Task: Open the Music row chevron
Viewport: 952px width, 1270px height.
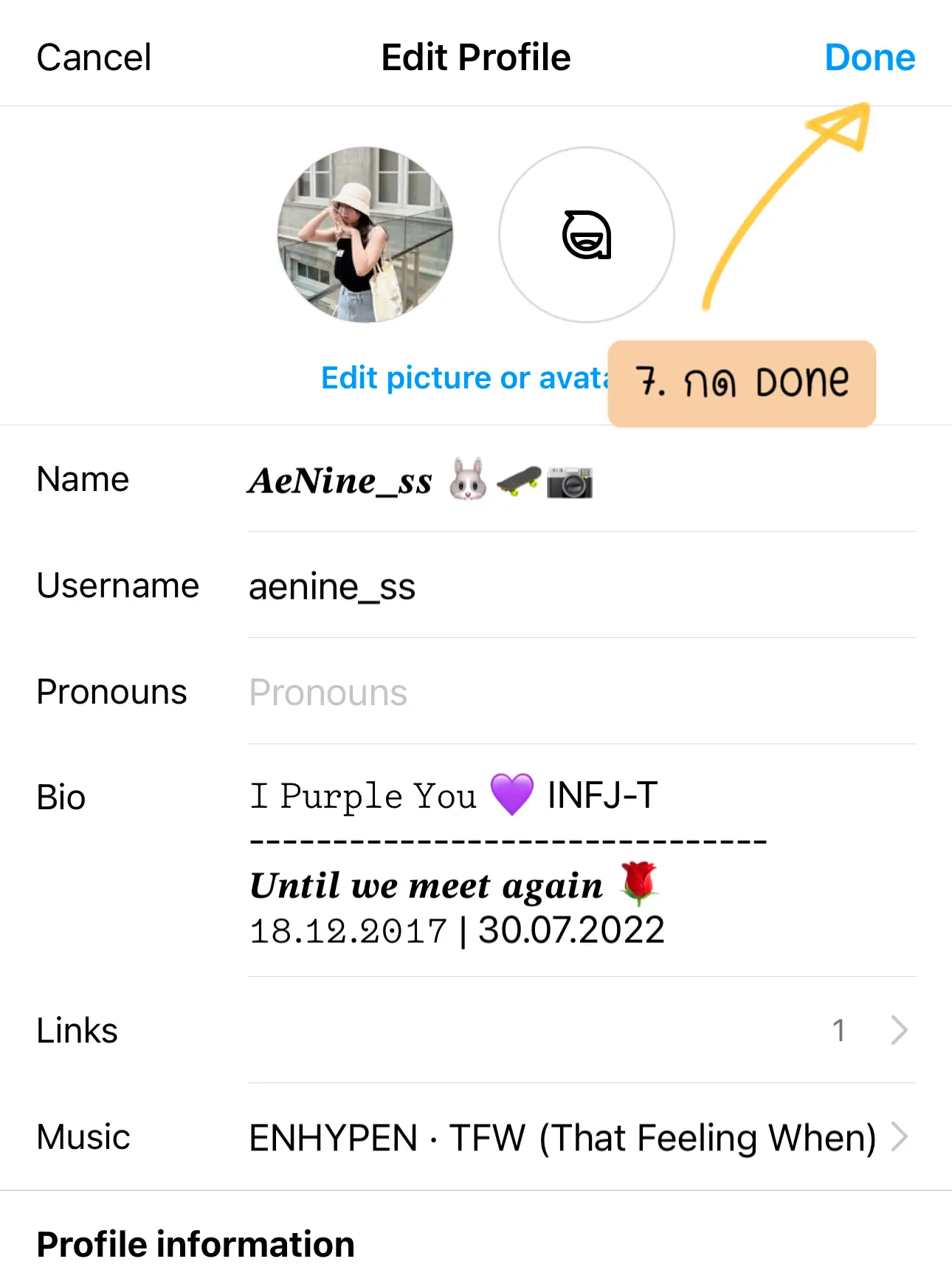Action: pyautogui.click(x=901, y=1137)
